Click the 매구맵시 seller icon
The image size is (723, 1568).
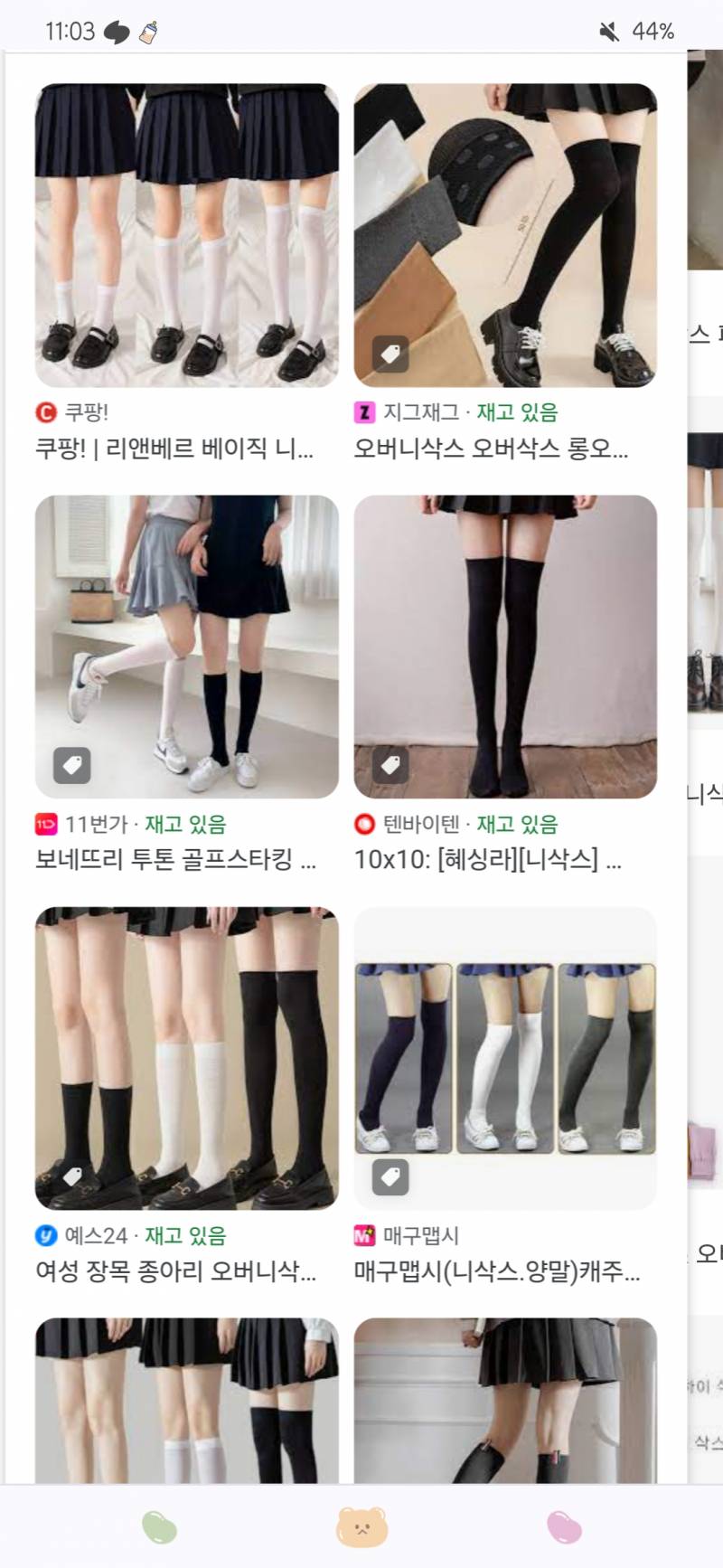(364, 1235)
